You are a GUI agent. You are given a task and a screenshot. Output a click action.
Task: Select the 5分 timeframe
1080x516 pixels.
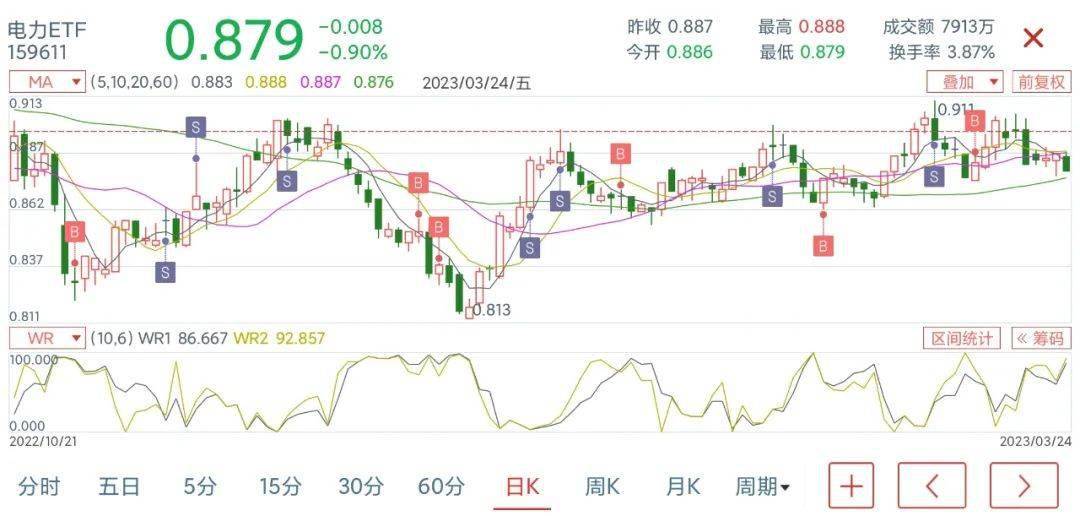click(200, 487)
